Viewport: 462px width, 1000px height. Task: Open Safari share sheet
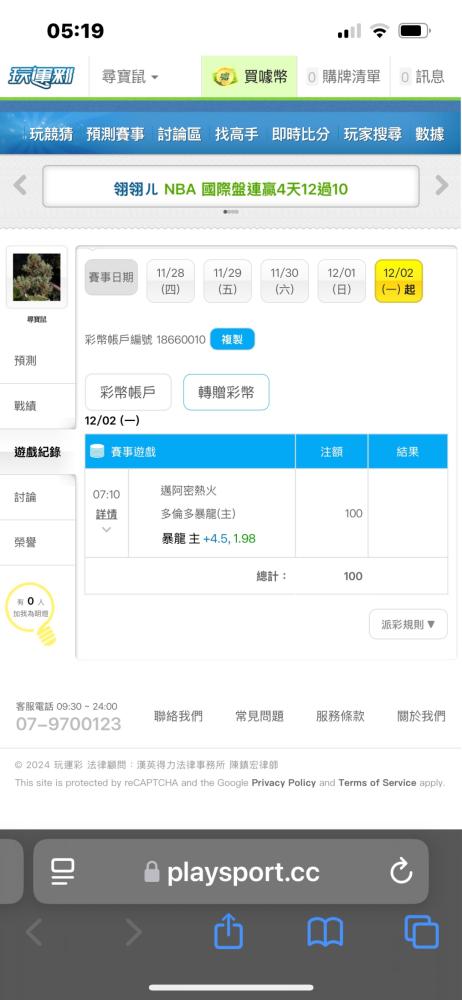[228, 933]
